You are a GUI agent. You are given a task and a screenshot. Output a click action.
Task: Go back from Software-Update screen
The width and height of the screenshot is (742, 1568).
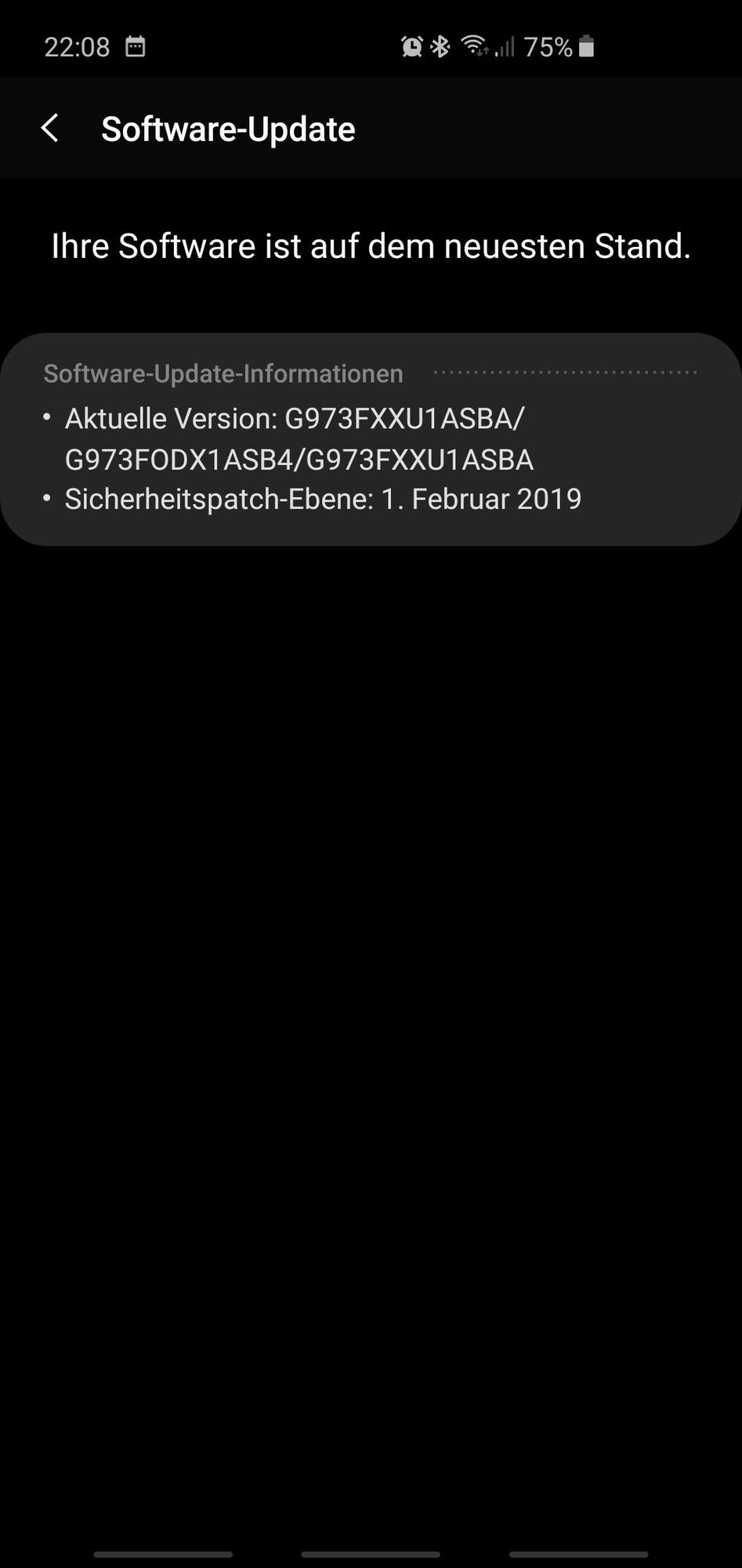[x=50, y=129]
